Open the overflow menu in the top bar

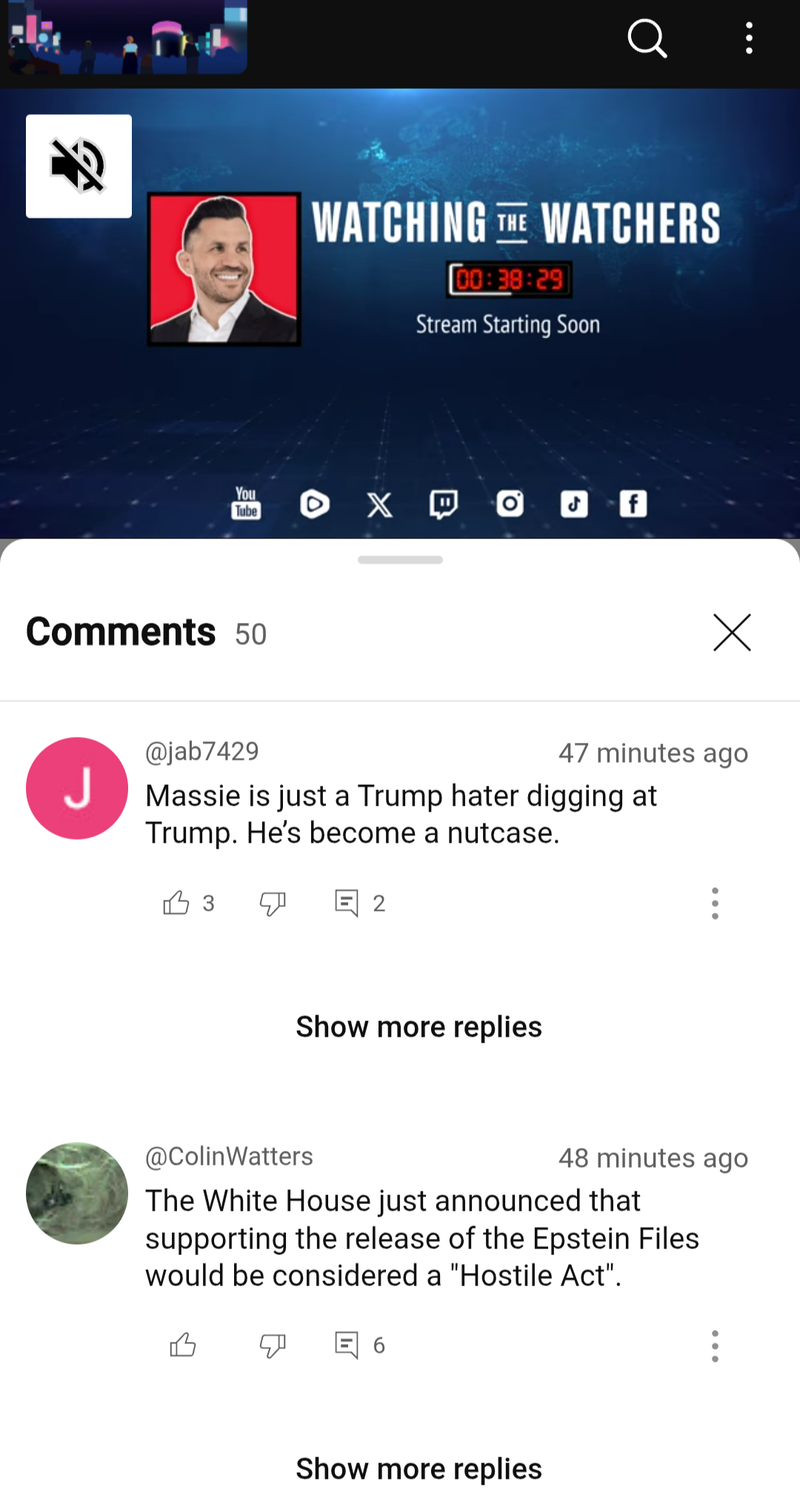click(x=750, y=39)
